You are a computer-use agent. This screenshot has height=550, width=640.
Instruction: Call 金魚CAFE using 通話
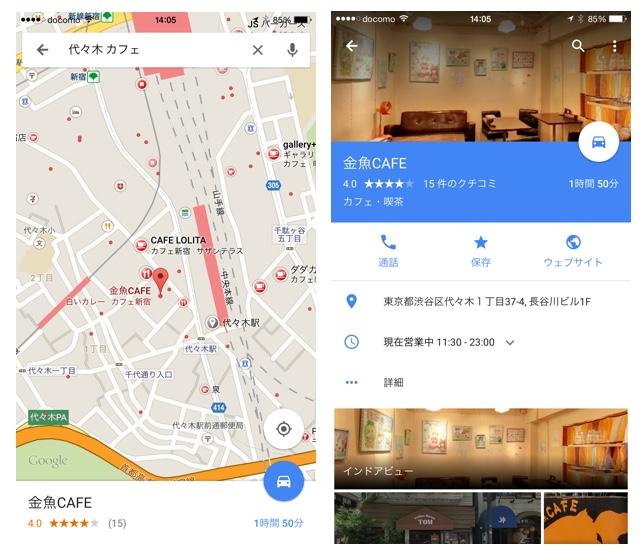pyautogui.click(x=388, y=250)
